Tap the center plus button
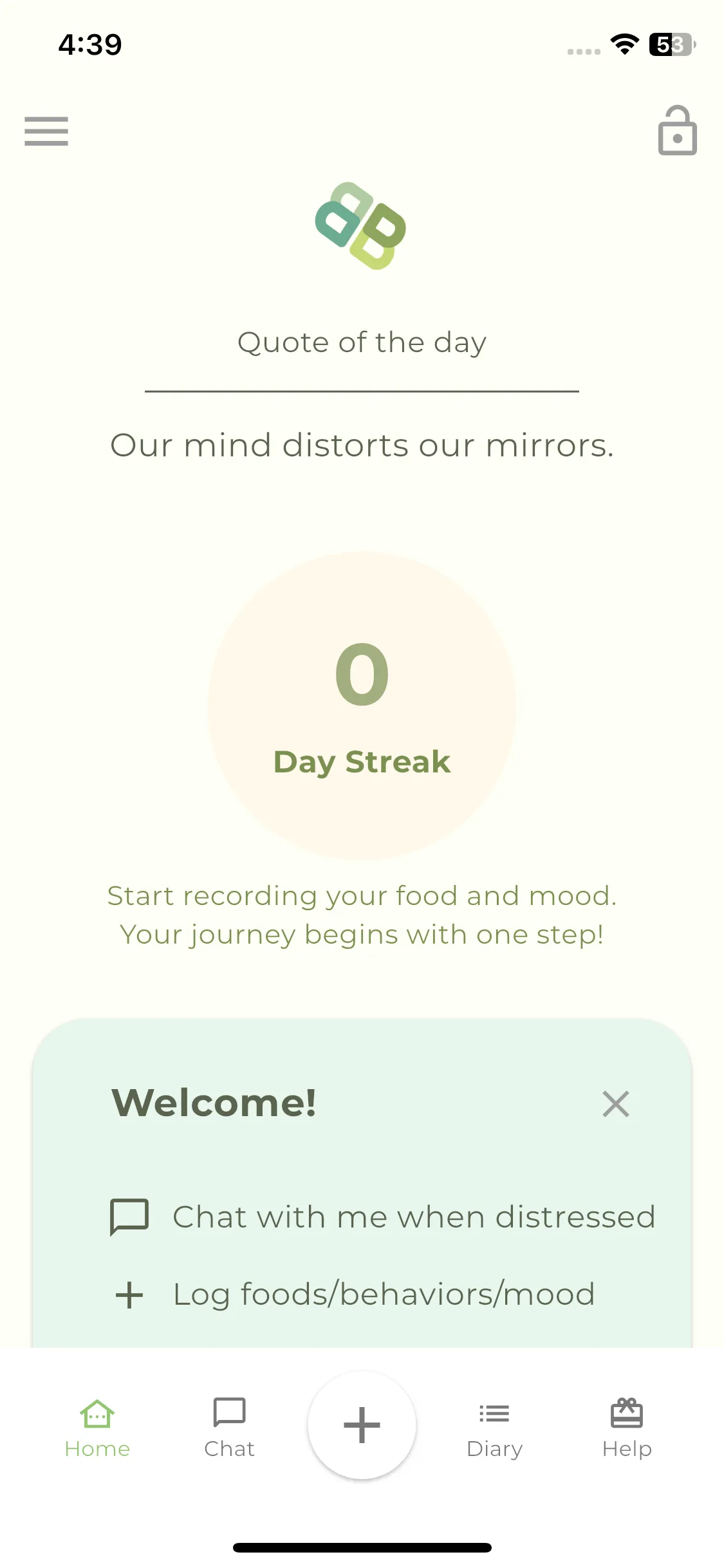 362,1425
